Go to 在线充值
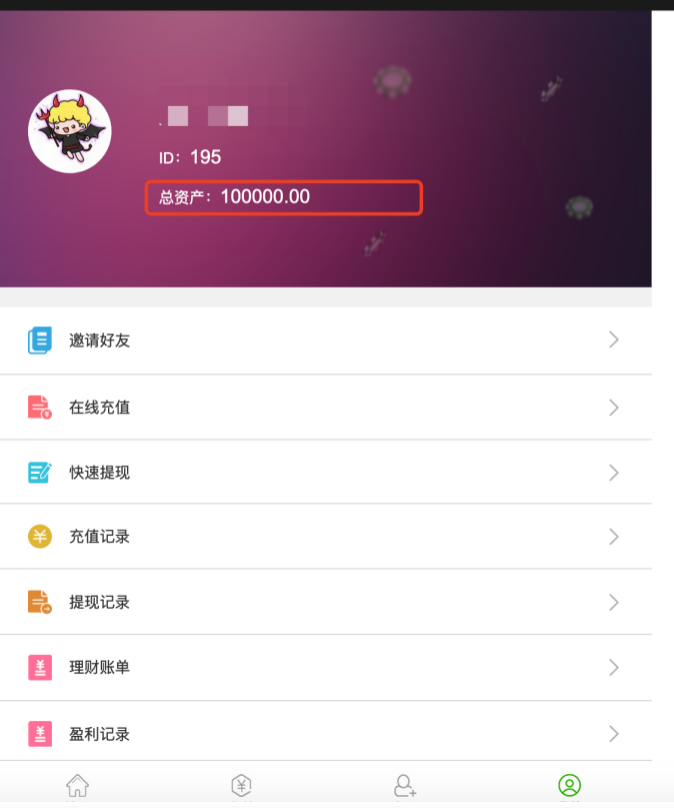The image size is (674, 808). click(x=100, y=408)
